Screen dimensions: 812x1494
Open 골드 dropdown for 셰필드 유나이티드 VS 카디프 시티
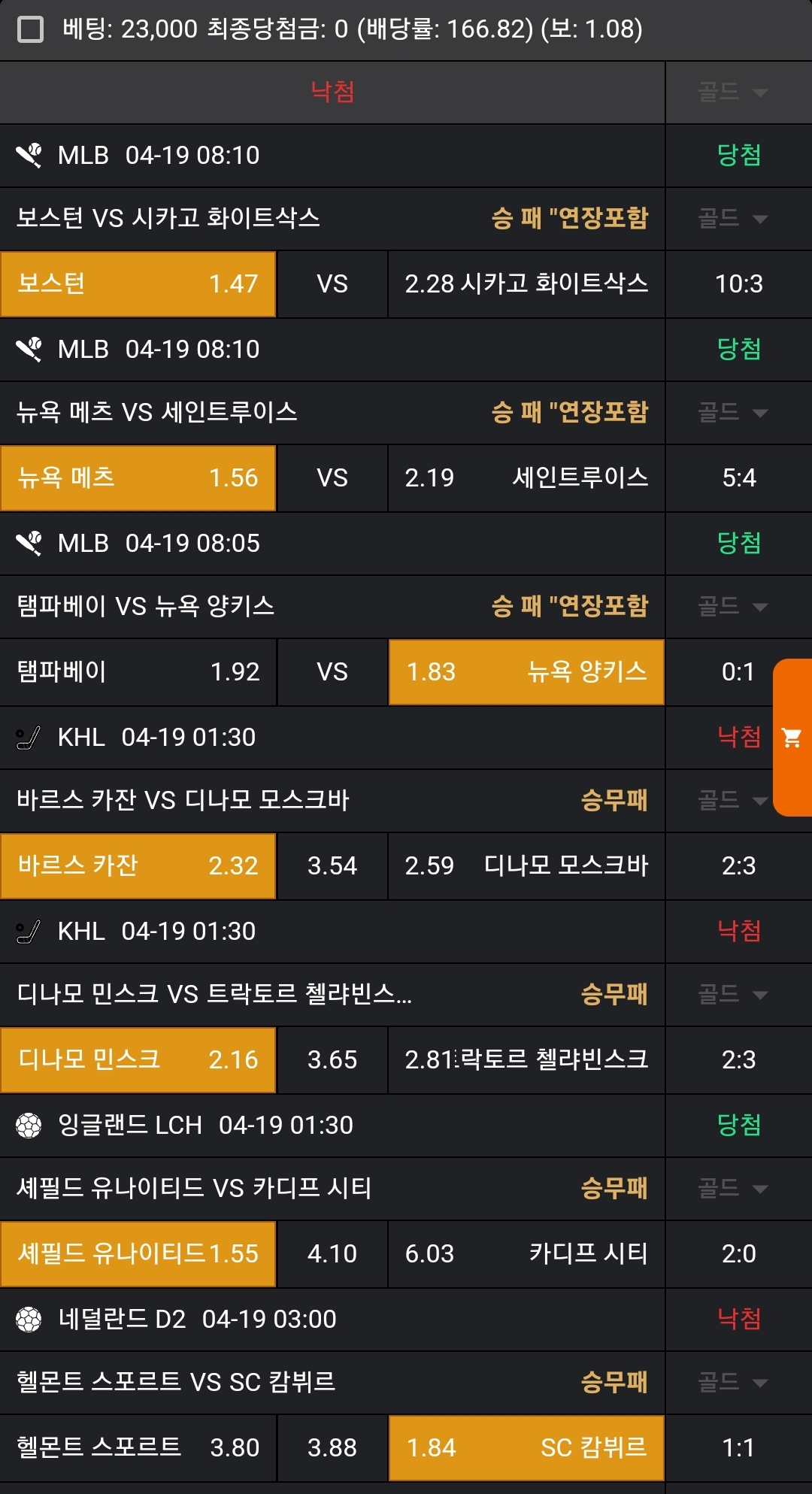[x=733, y=1189]
